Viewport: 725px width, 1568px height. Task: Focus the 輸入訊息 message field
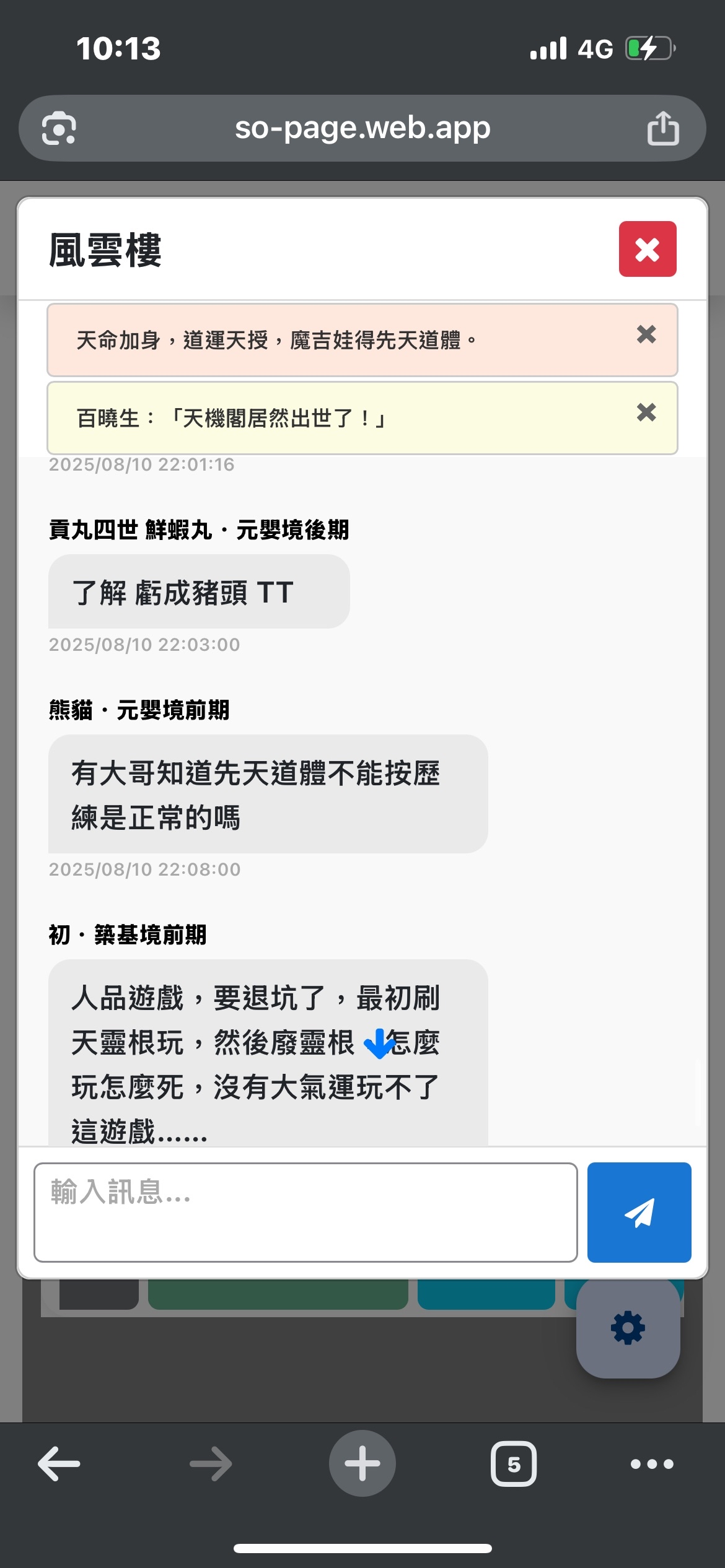(305, 1212)
